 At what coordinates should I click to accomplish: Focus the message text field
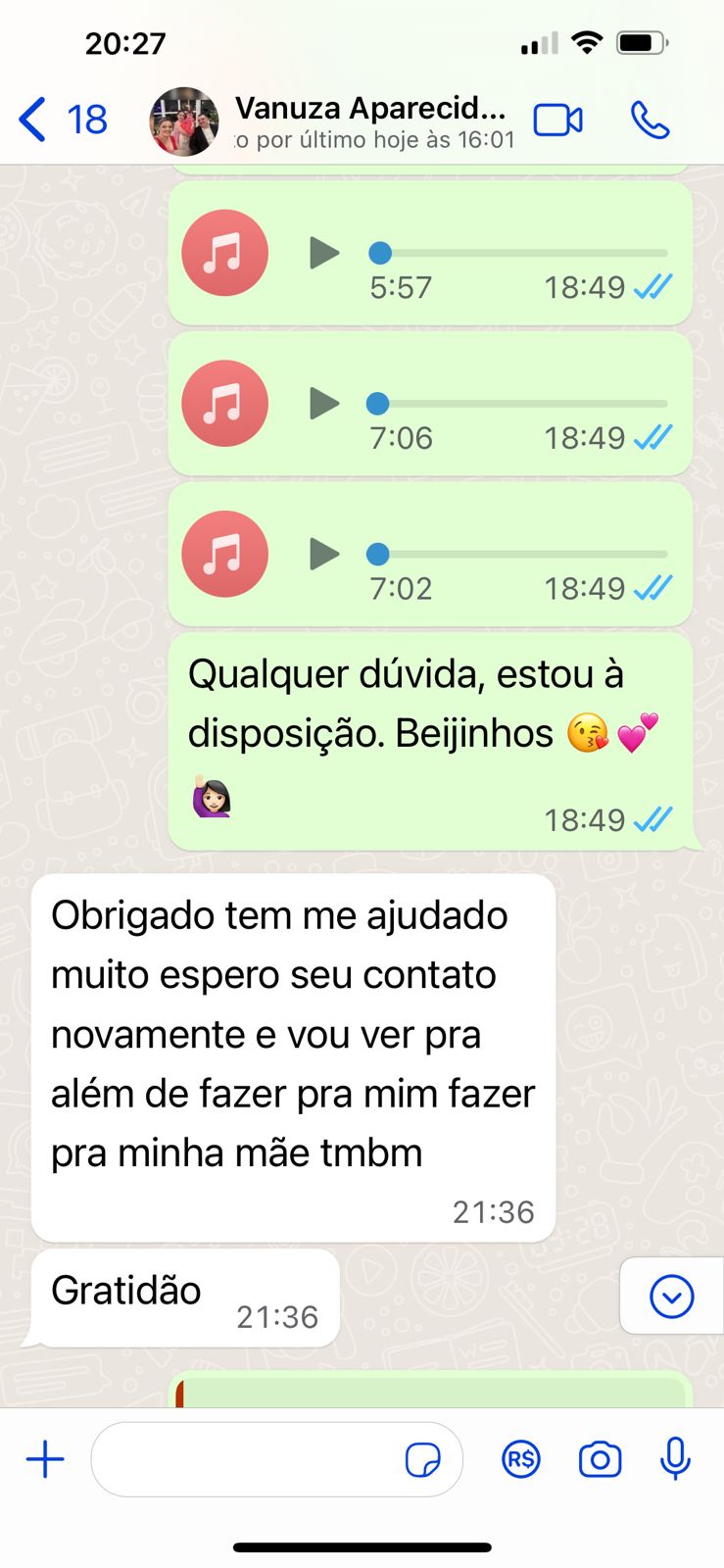tap(245, 1459)
